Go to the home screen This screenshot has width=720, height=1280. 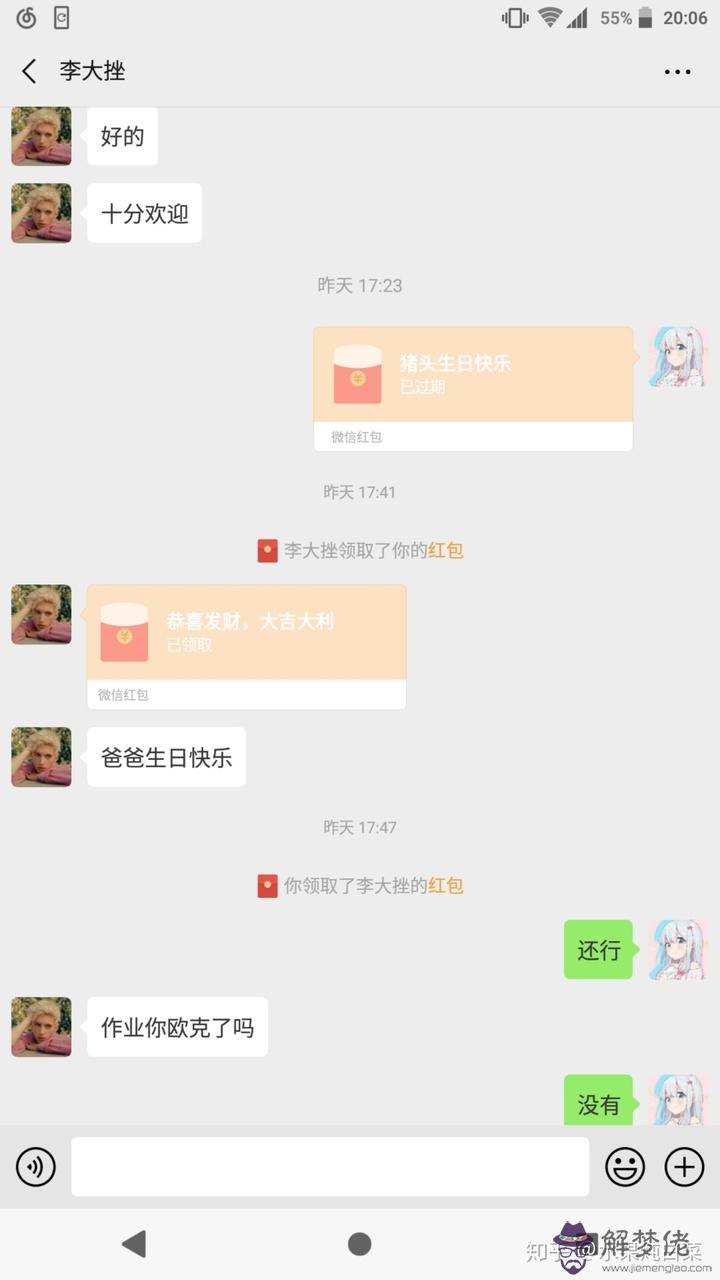pyautogui.click(x=360, y=1244)
